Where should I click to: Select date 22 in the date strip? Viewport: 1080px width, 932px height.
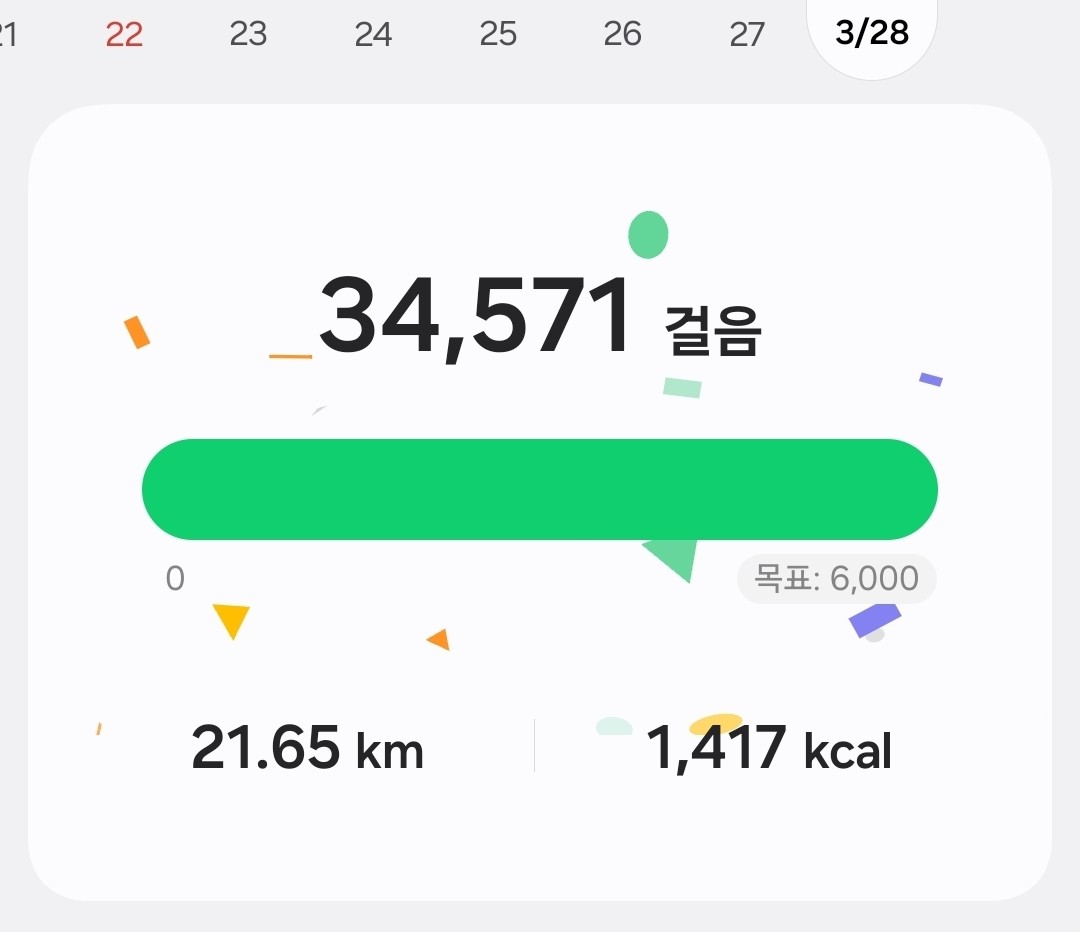[124, 35]
